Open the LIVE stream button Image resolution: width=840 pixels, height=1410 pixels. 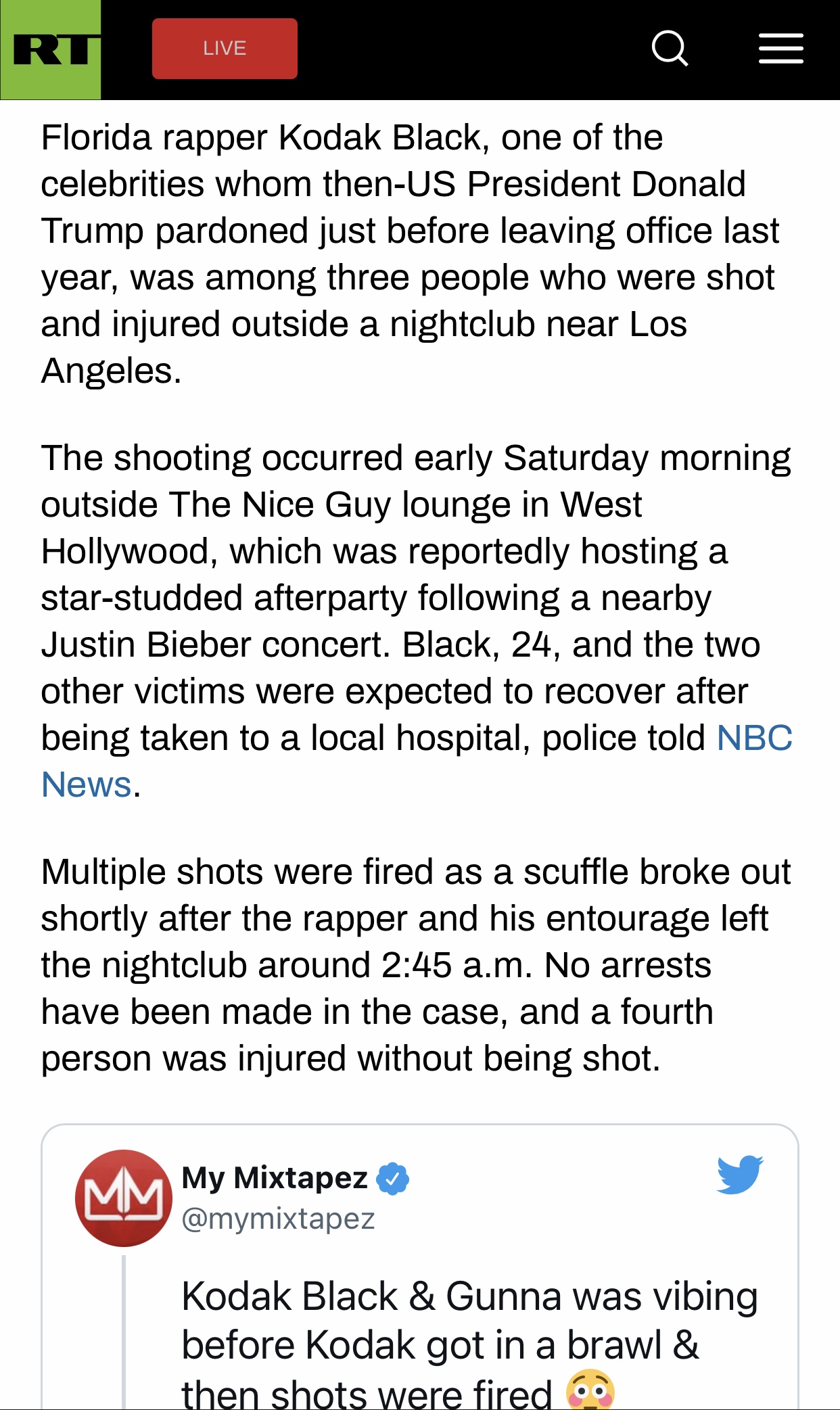tap(225, 49)
